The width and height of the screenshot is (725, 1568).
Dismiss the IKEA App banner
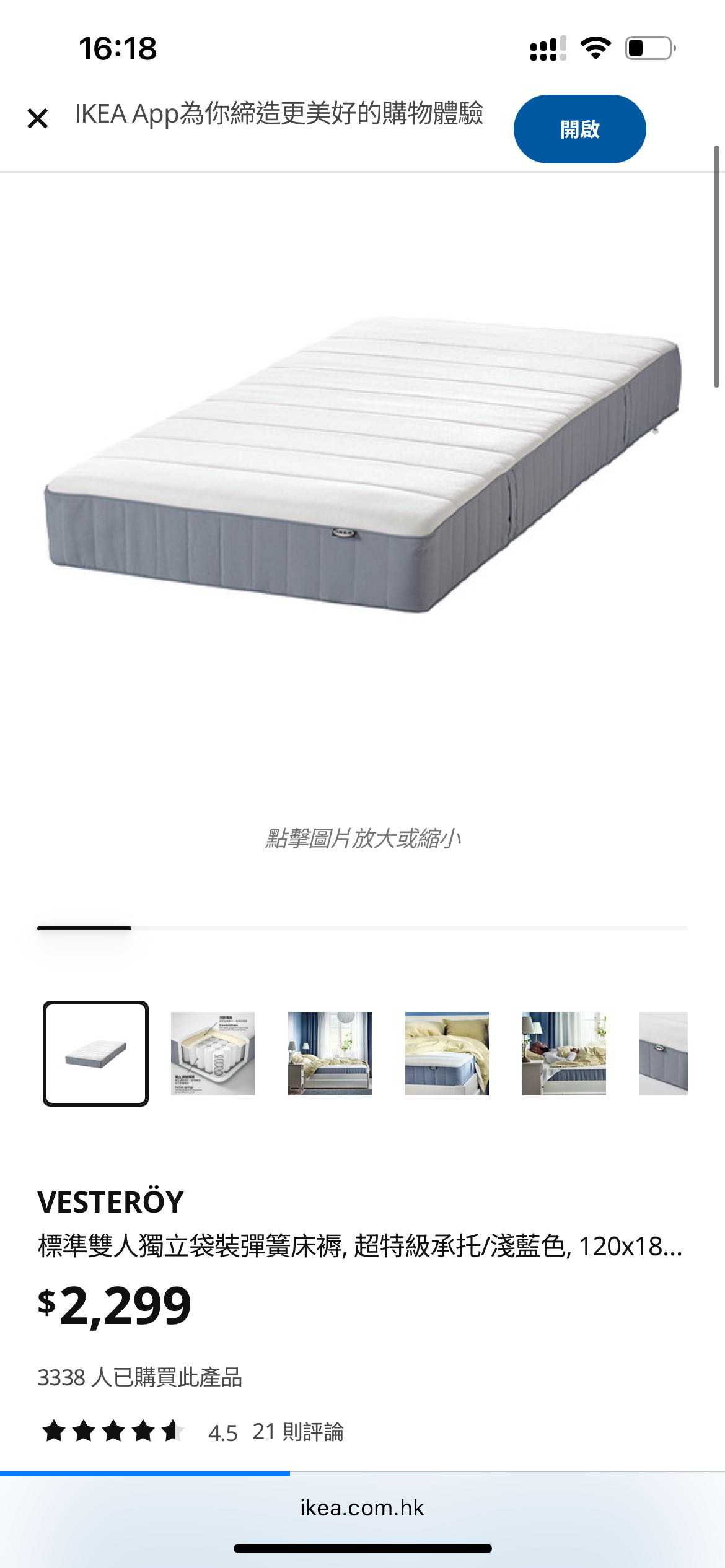(38, 118)
